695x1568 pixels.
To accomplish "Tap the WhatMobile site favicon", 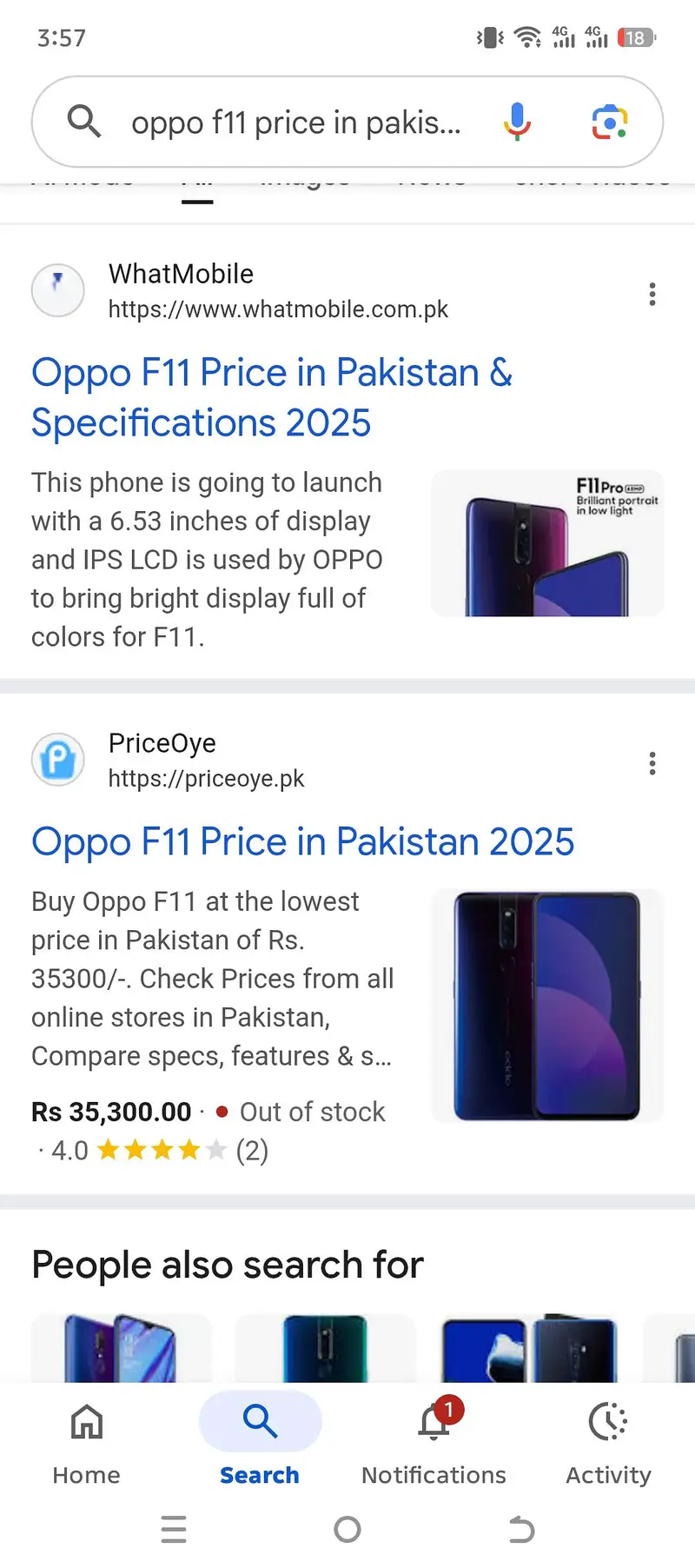I will click(x=57, y=290).
